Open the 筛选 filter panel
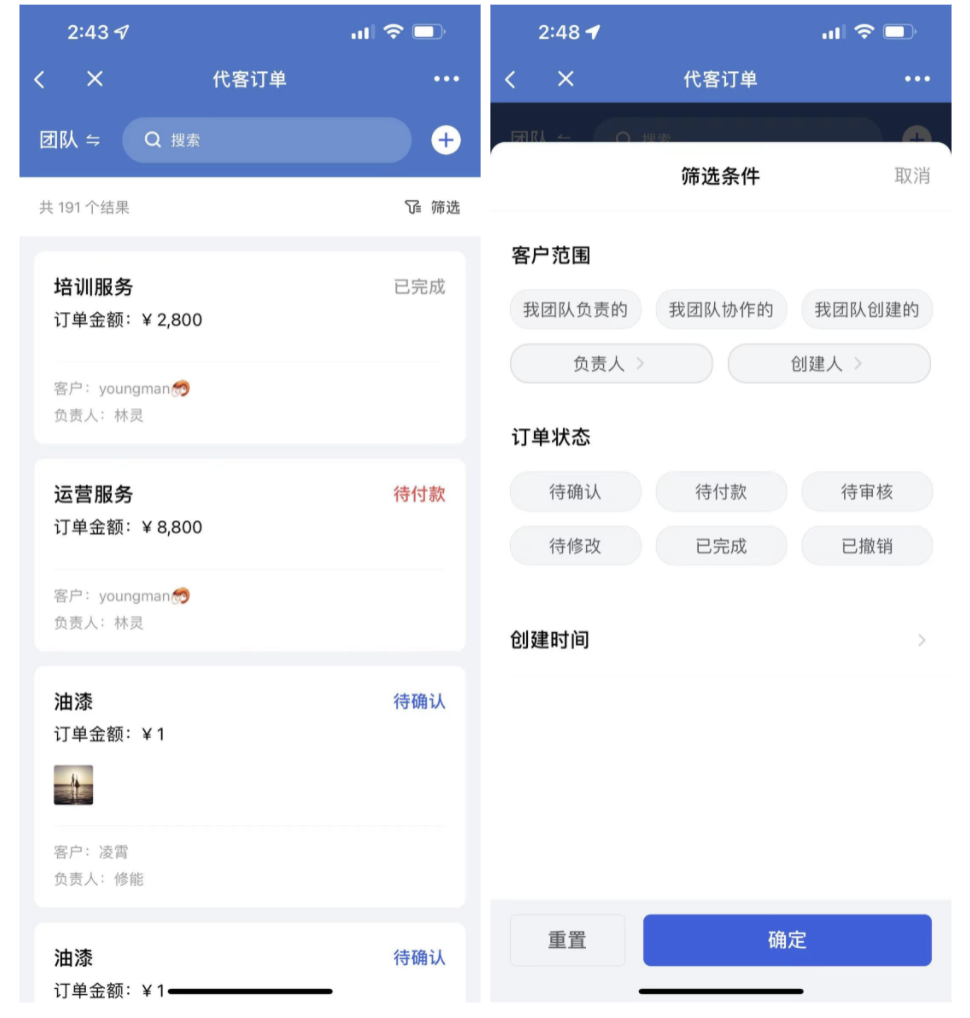The image size is (970, 1018). pyautogui.click(x=434, y=207)
